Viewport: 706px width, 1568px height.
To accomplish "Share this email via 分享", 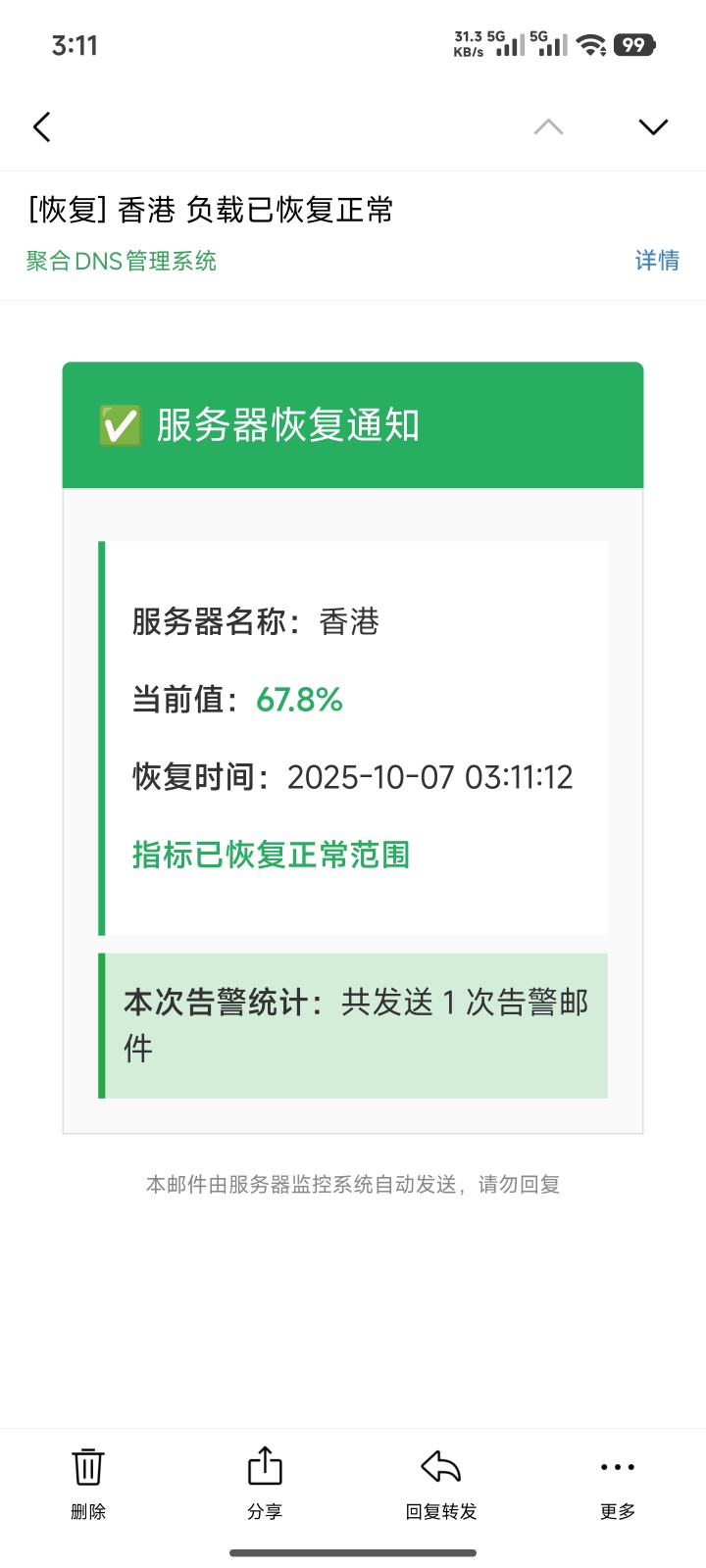I will (x=265, y=1483).
